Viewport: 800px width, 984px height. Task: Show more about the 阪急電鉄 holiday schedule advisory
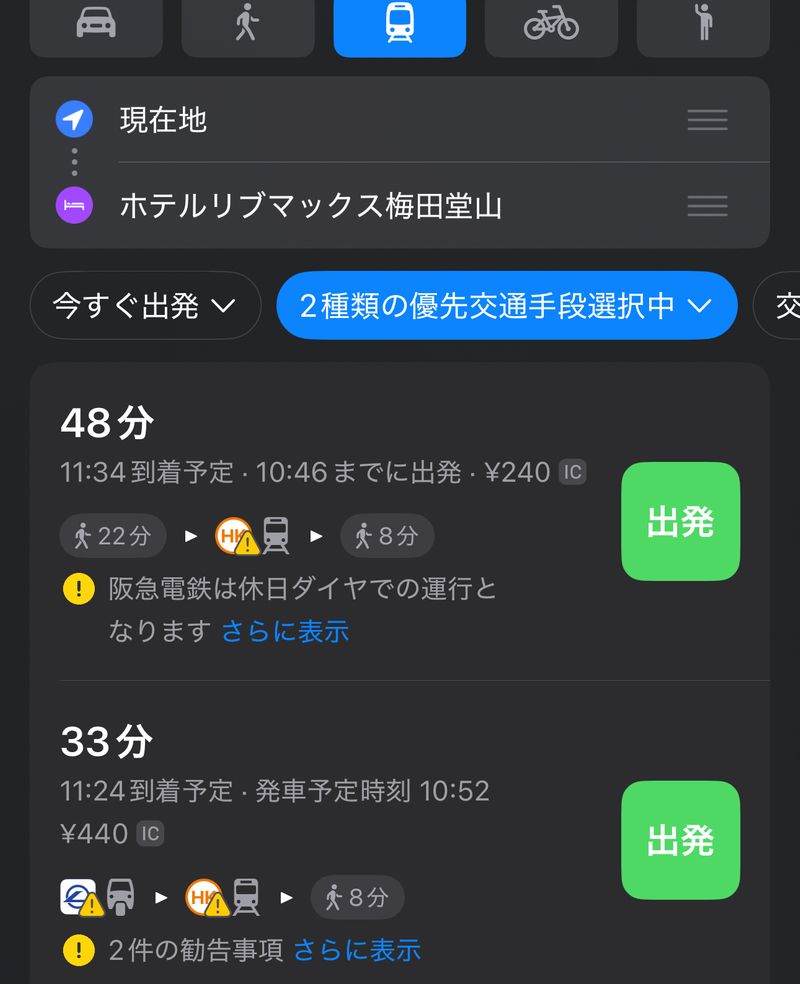click(285, 631)
